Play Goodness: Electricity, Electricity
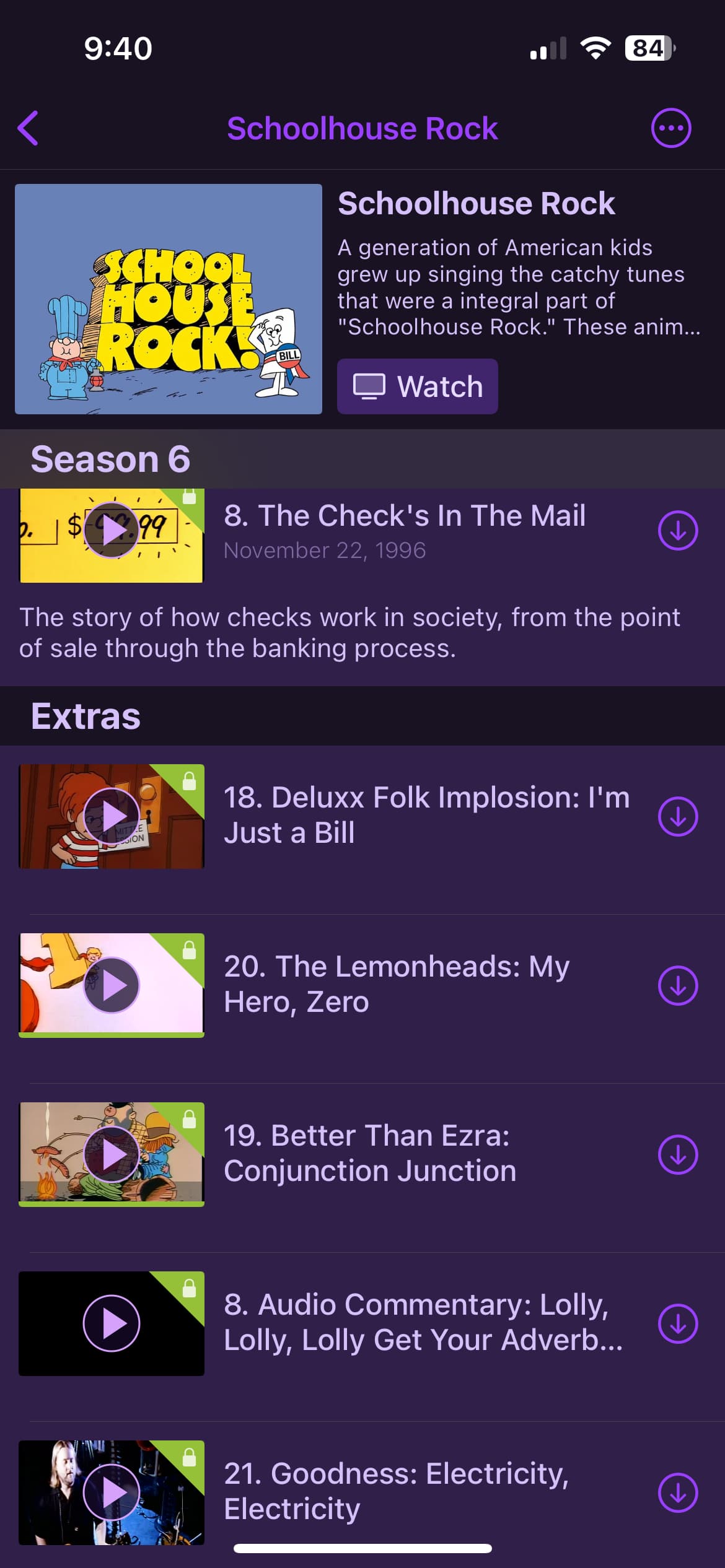 (x=112, y=1492)
